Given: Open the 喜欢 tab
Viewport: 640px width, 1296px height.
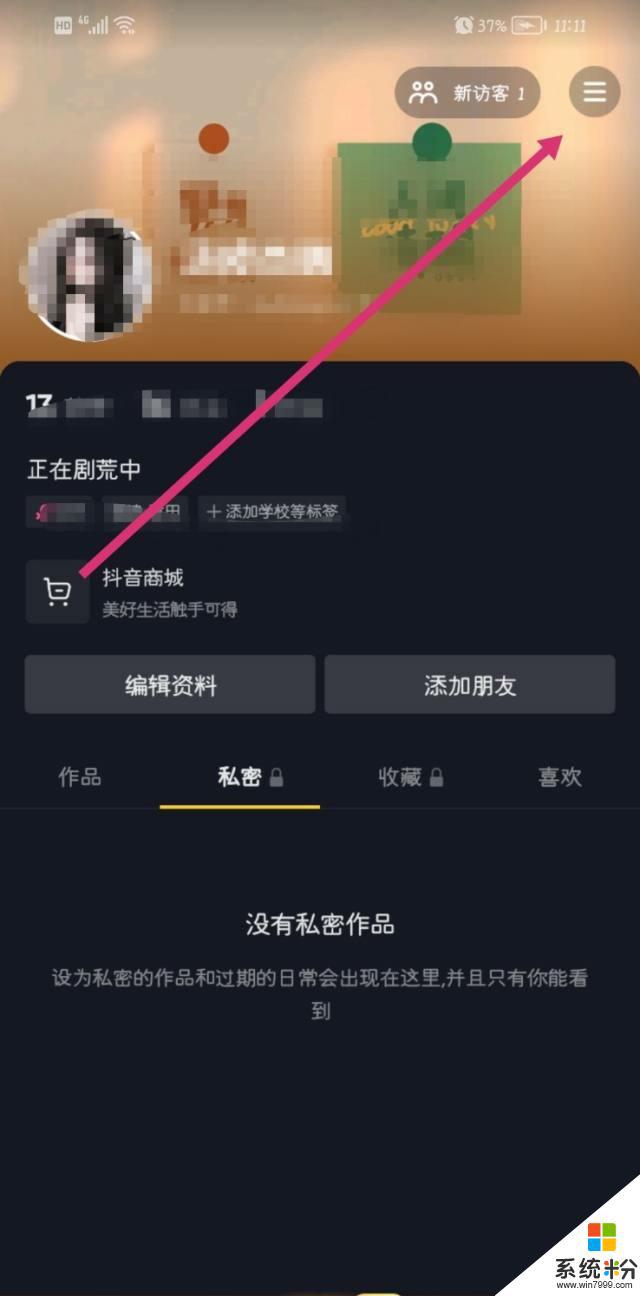Looking at the screenshot, I should tap(560, 777).
